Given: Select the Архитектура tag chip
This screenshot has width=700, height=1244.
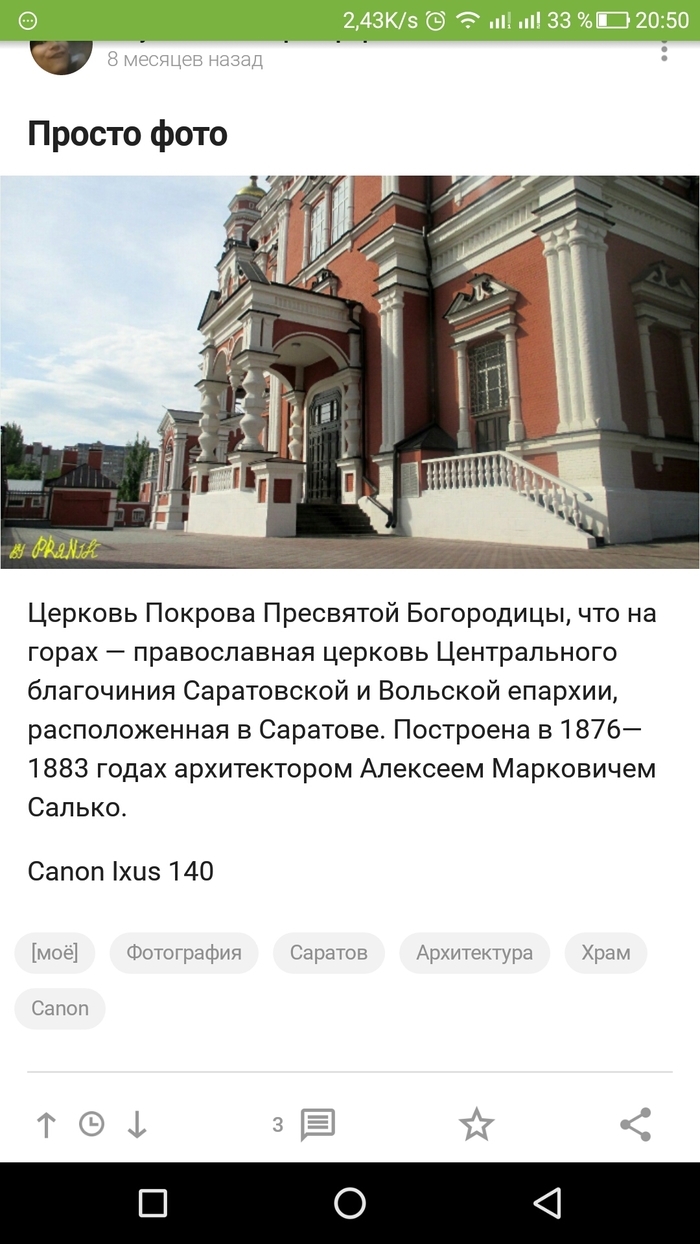Looking at the screenshot, I should click(474, 953).
